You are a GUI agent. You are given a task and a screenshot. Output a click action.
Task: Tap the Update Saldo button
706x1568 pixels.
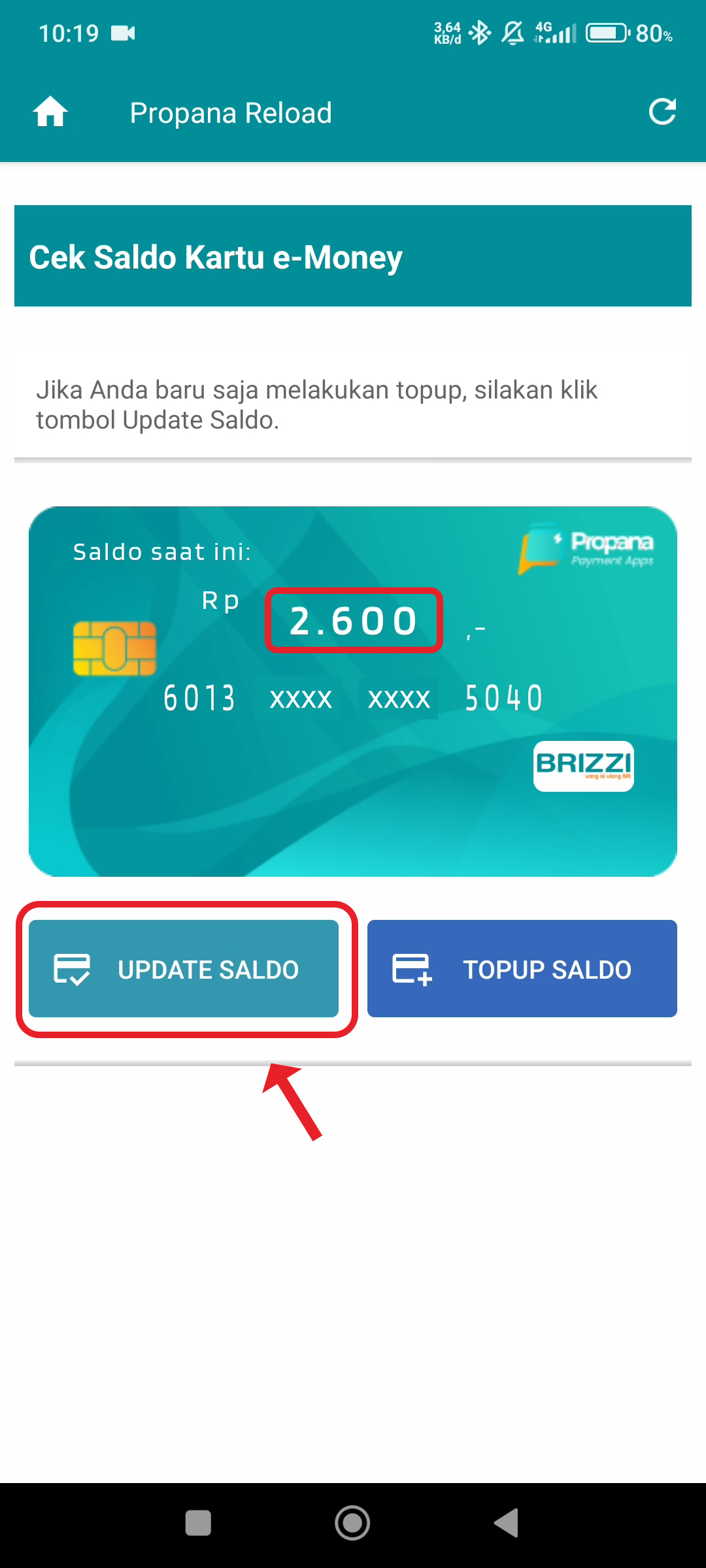184,969
